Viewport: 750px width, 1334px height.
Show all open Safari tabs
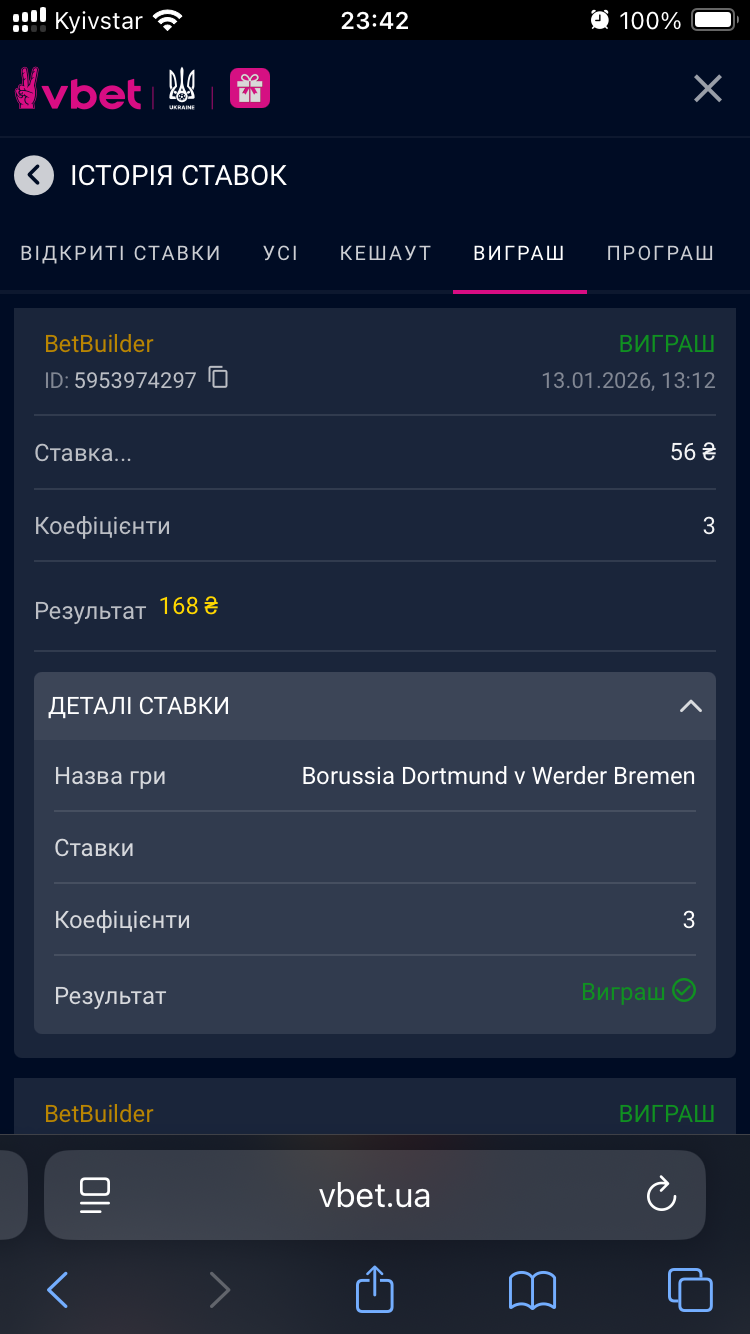(x=690, y=1290)
